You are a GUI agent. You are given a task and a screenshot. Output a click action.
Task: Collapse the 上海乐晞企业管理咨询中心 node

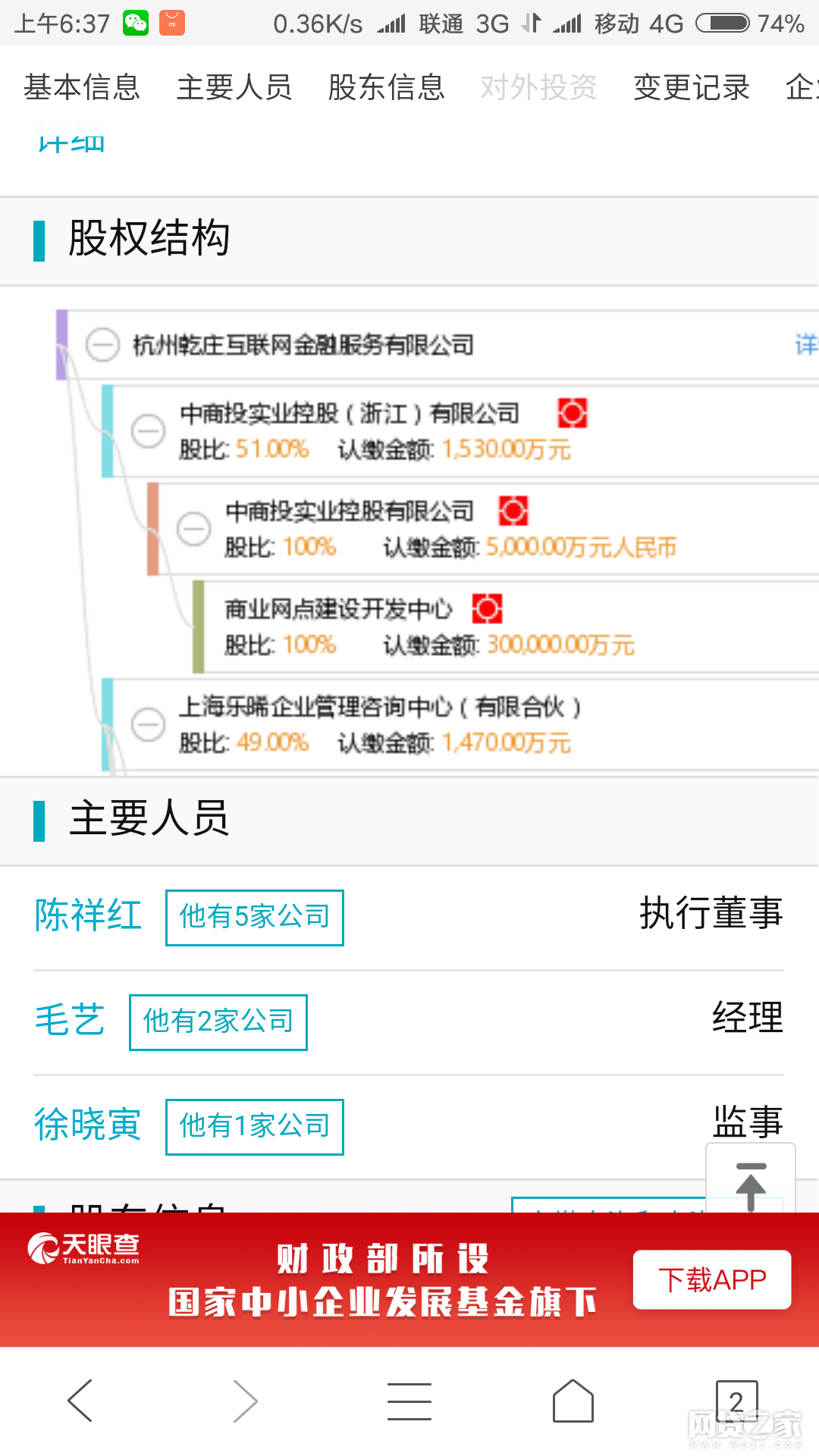148,723
